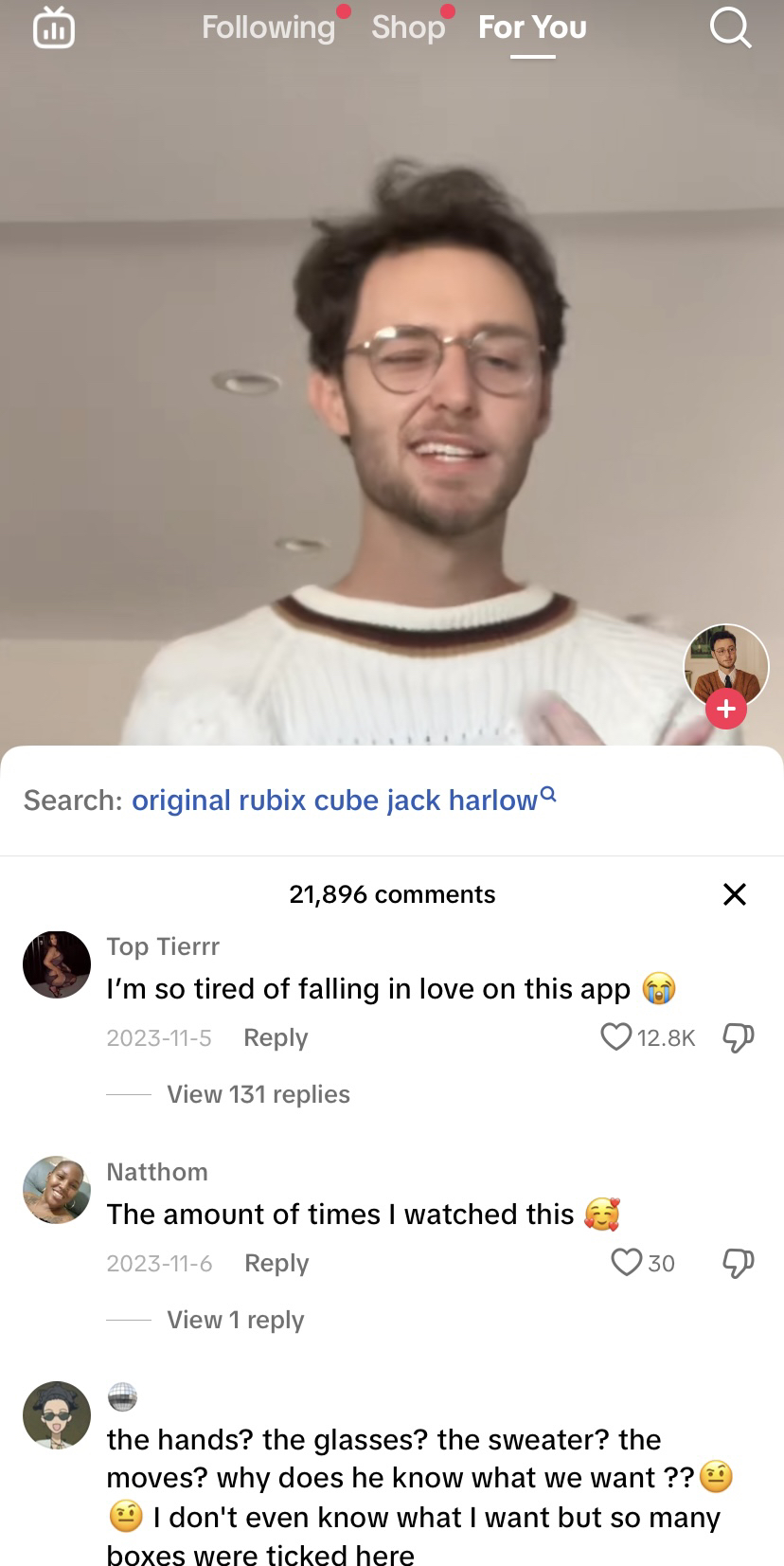Dislike Natthom's comment

click(739, 1263)
